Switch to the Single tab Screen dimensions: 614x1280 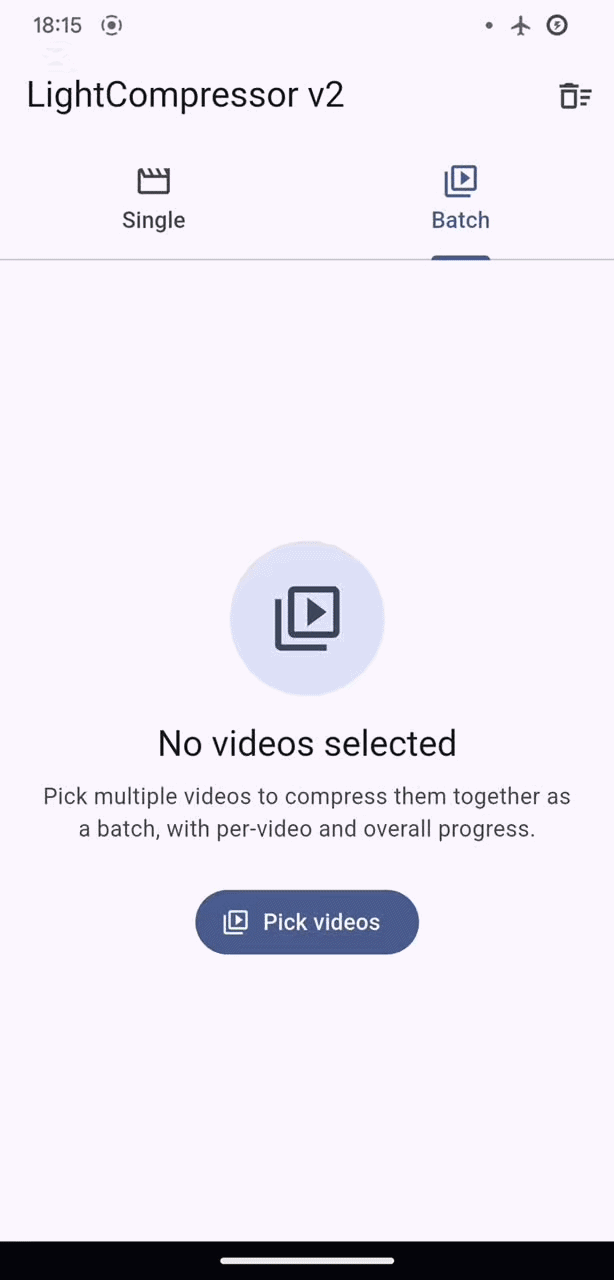tap(153, 198)
